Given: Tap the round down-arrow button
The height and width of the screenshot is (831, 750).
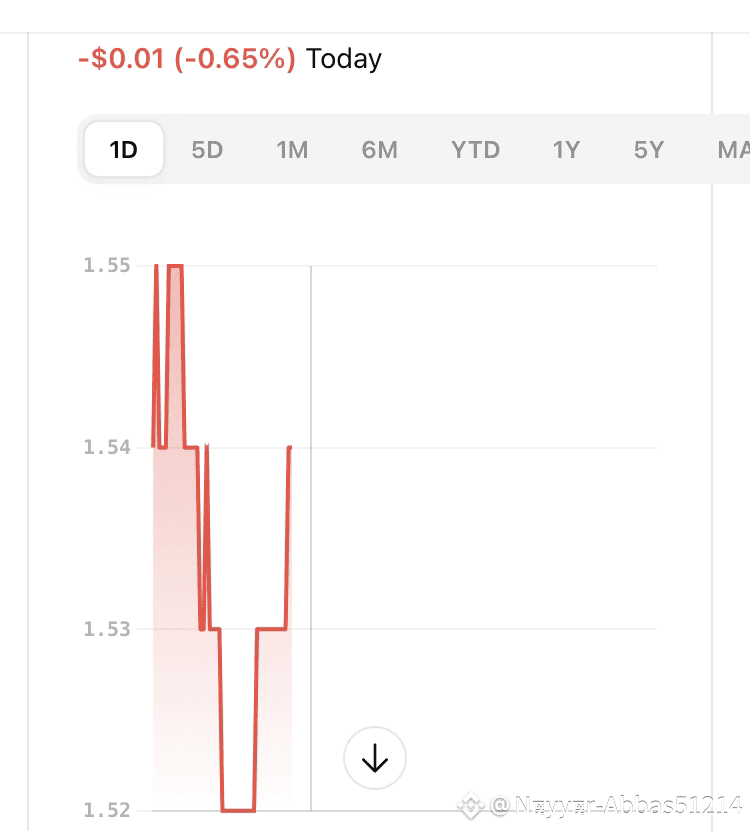Looking at the screenshot, I should point(374,759).
